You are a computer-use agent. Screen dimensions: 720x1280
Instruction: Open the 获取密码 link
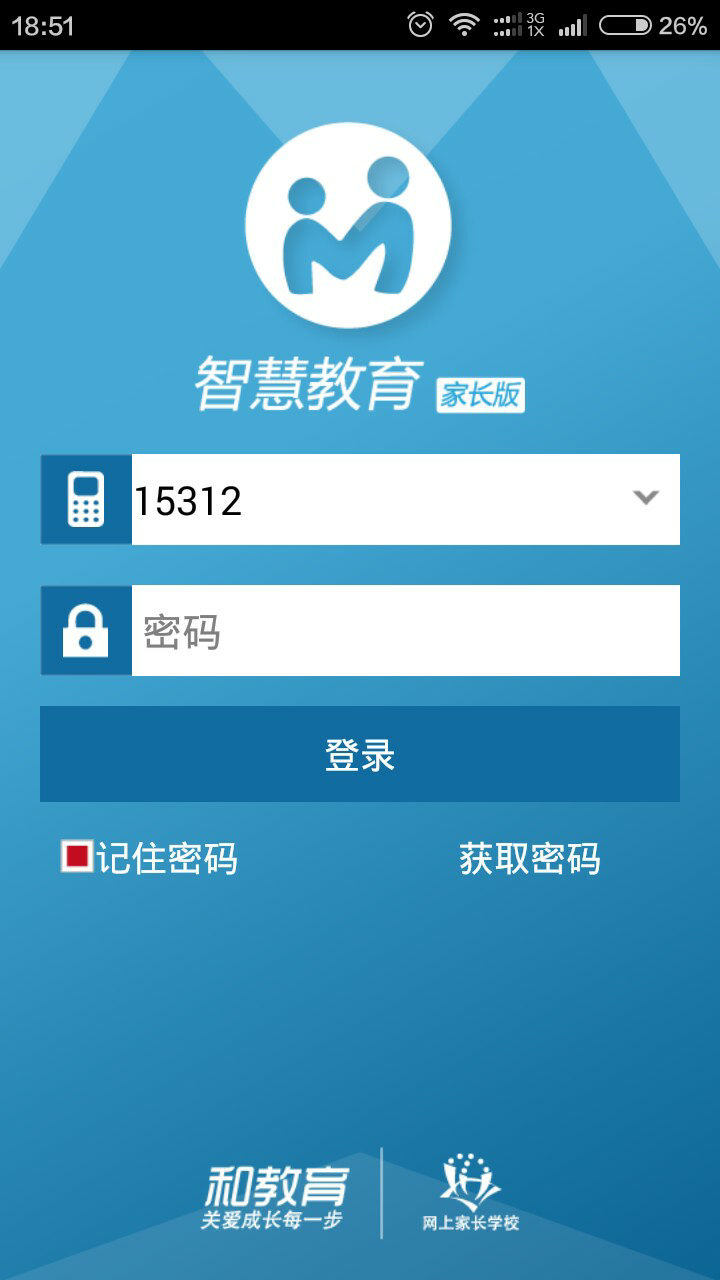530,859
